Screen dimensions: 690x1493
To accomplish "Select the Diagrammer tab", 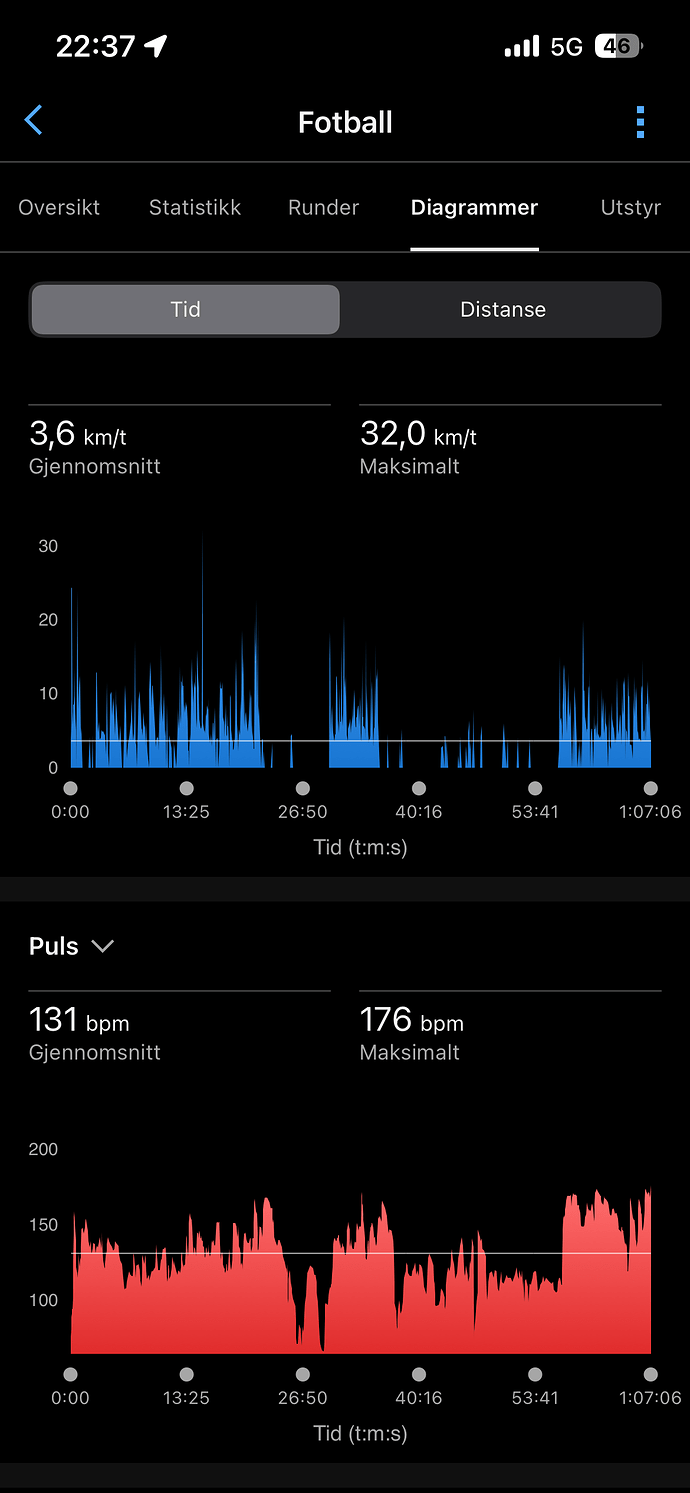I will (x=474, y=207).
